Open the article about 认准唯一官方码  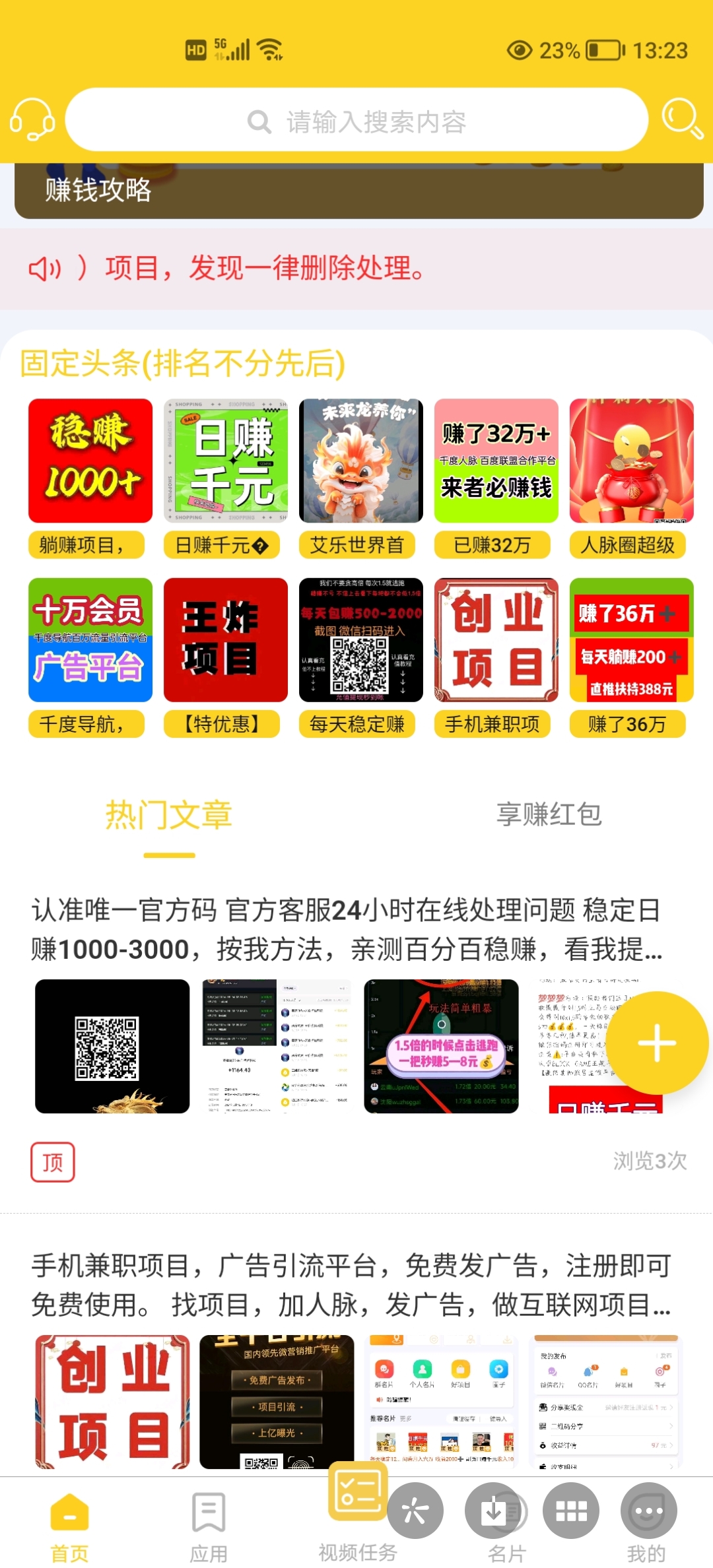347,930
